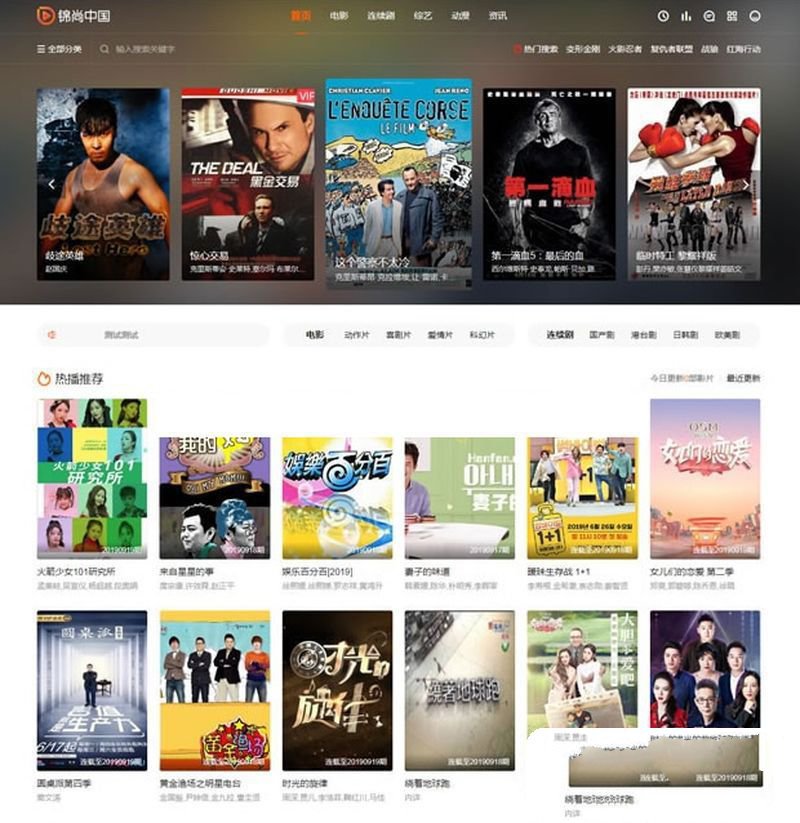Go to the 动漫 tab
This screenshot has height=823, width=800.
460,16
